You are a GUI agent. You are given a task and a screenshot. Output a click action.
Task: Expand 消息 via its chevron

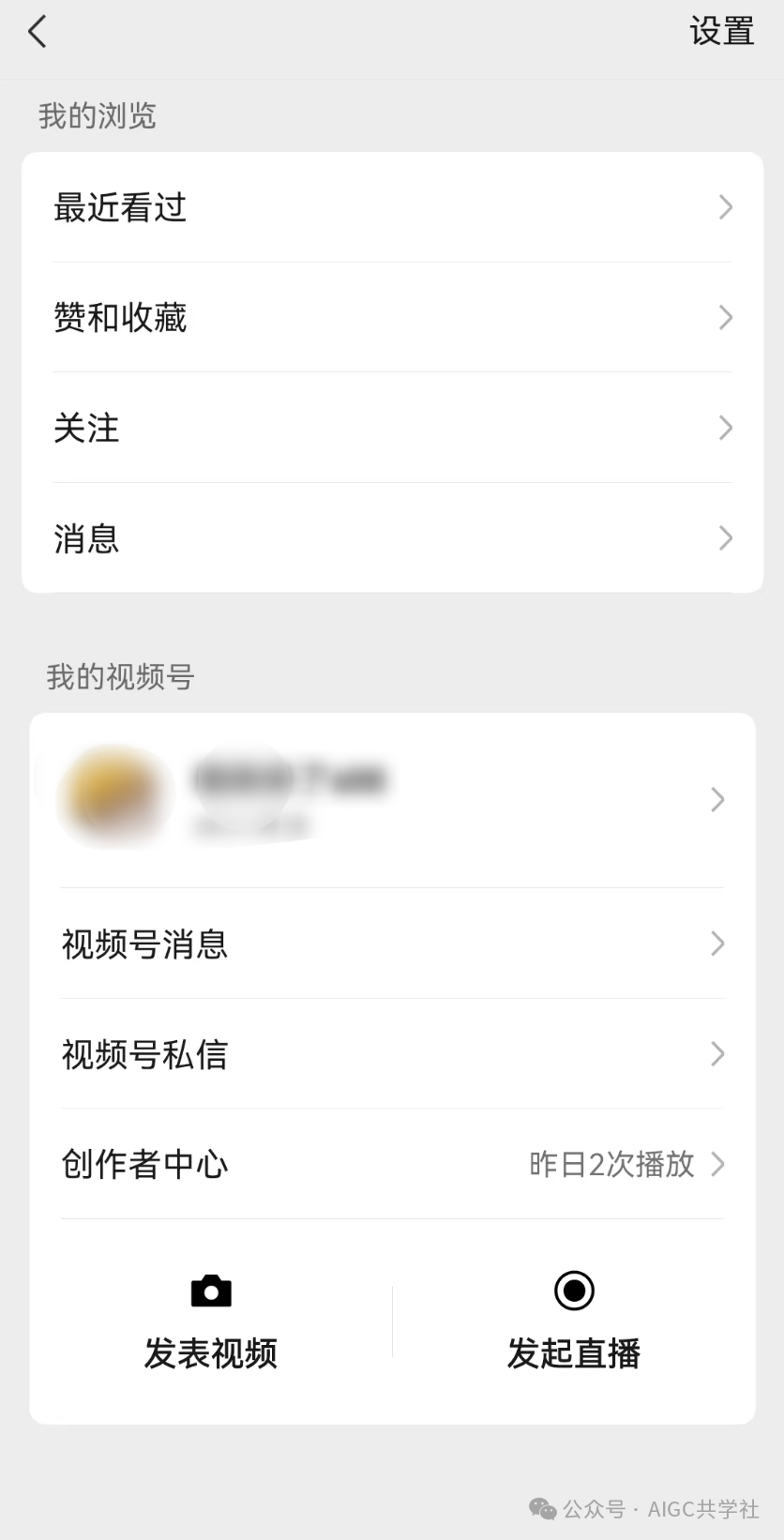click(724, 537)
